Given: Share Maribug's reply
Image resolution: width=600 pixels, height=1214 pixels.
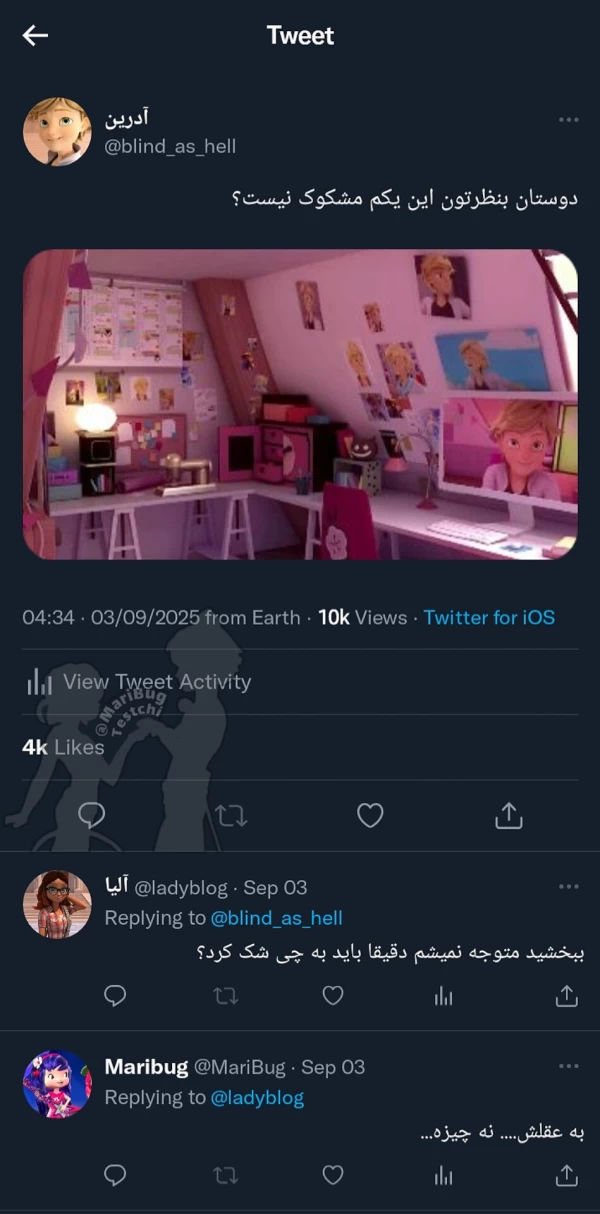Looking at the screenshot, I should point(567,1175).
